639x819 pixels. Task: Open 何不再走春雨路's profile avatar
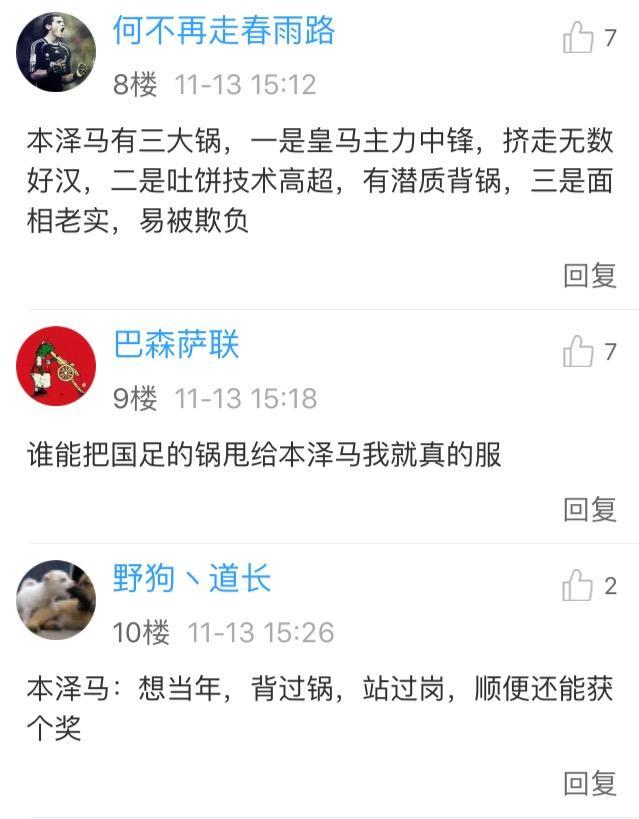56,52
